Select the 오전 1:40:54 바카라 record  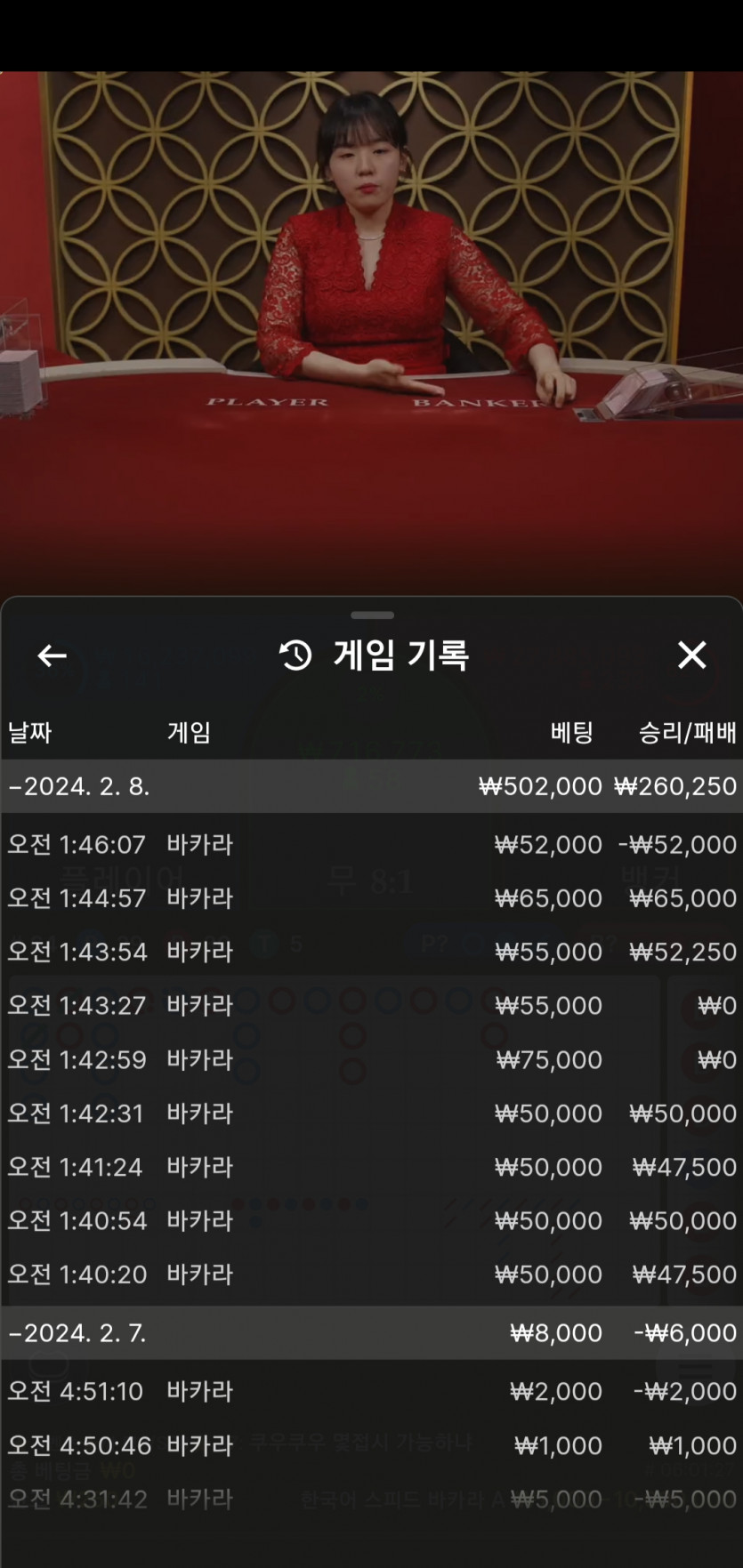pyautogui.click(x=372, y=1220)
